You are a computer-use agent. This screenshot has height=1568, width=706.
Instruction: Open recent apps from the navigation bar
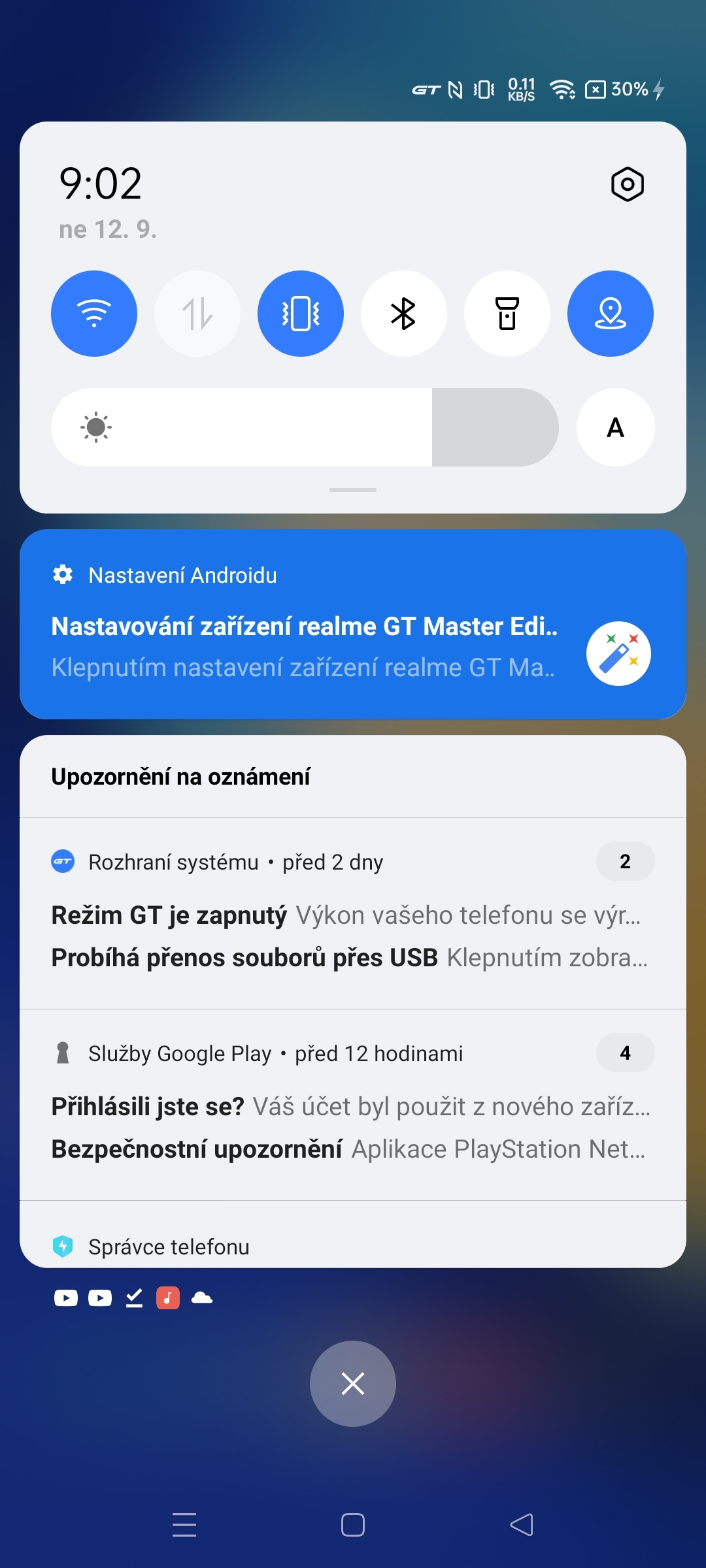184,1525
